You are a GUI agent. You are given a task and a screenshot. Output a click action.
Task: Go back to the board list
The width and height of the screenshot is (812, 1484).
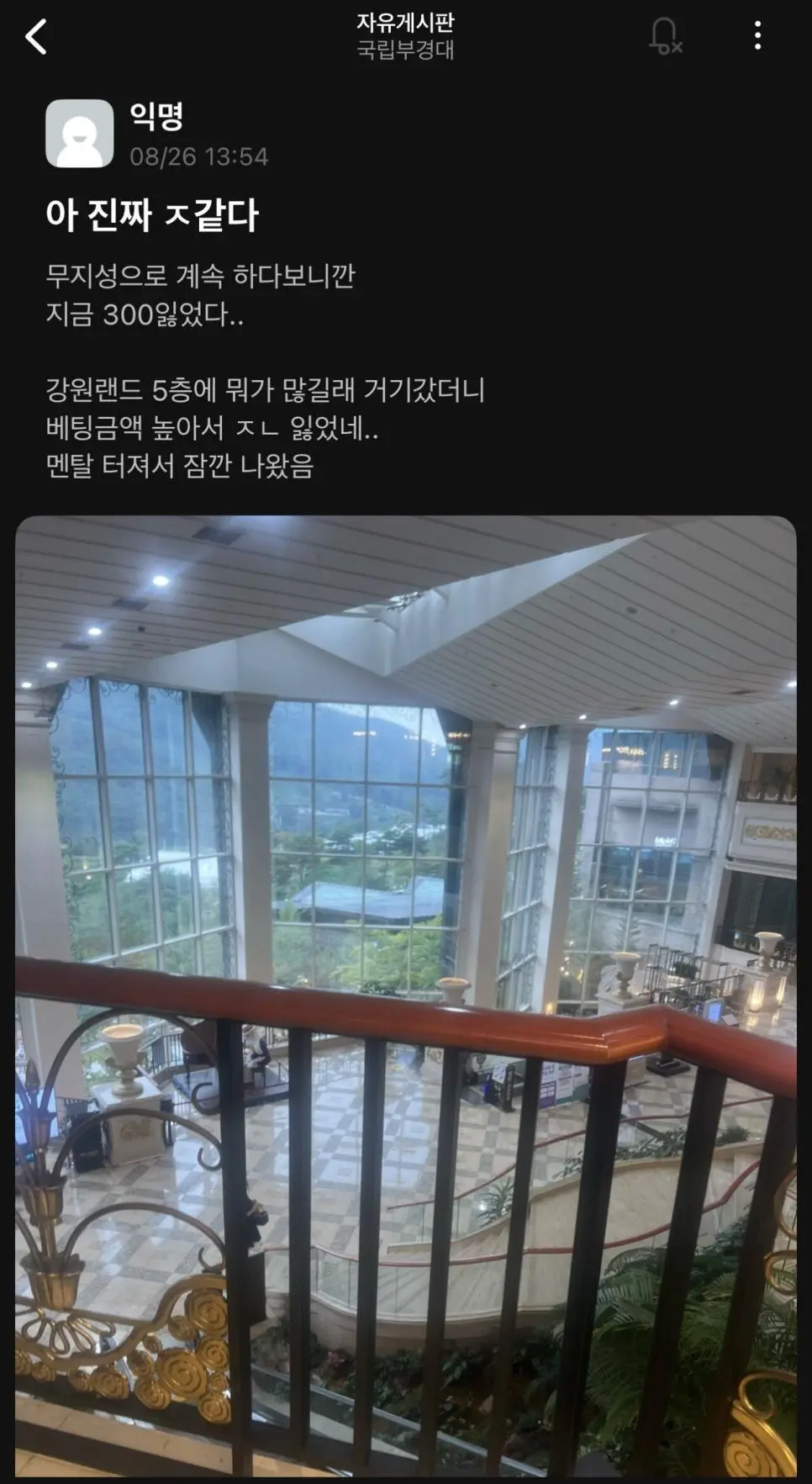pos(36,37)
